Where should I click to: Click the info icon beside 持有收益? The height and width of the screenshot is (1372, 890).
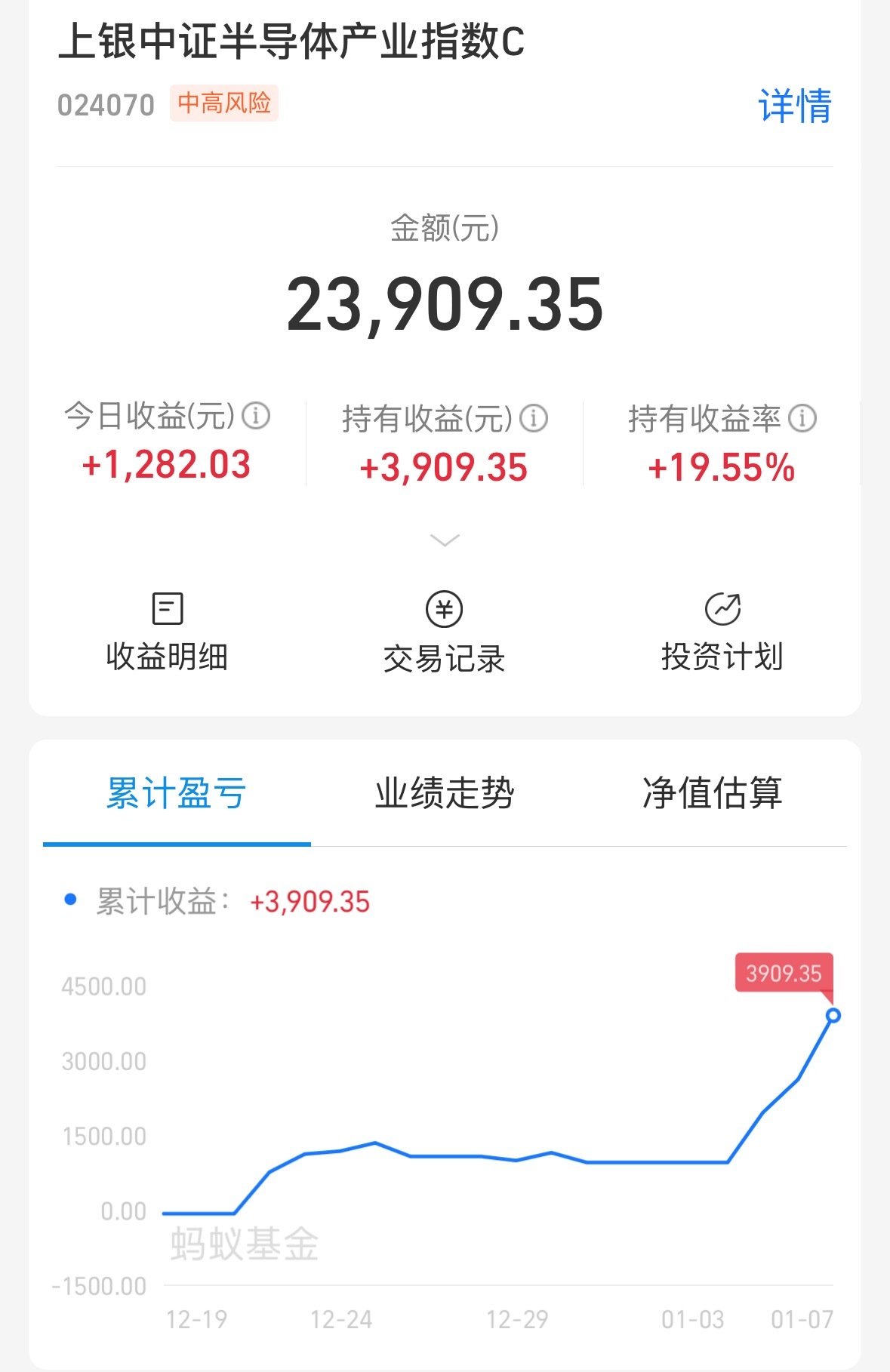point(535,416)
